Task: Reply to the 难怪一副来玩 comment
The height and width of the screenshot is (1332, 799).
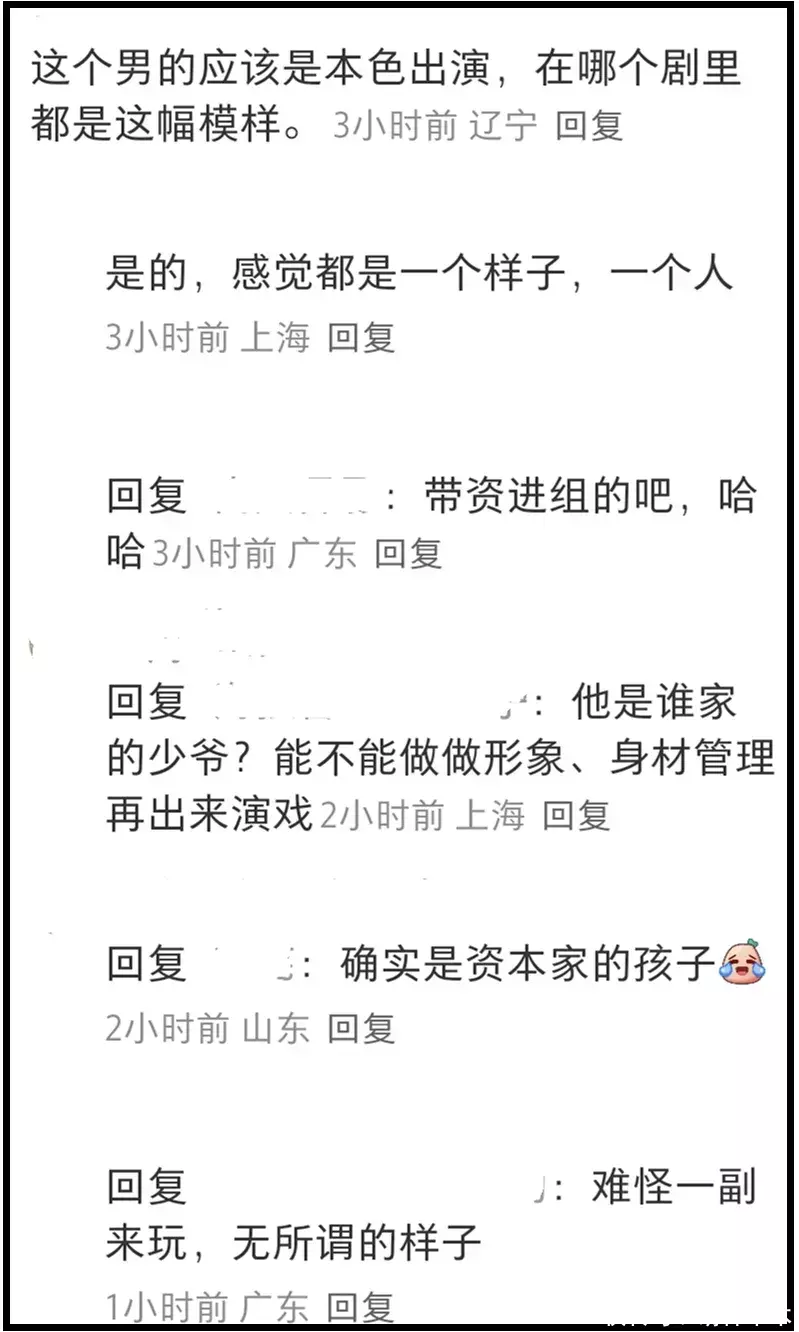Action: pos(361,1306)
